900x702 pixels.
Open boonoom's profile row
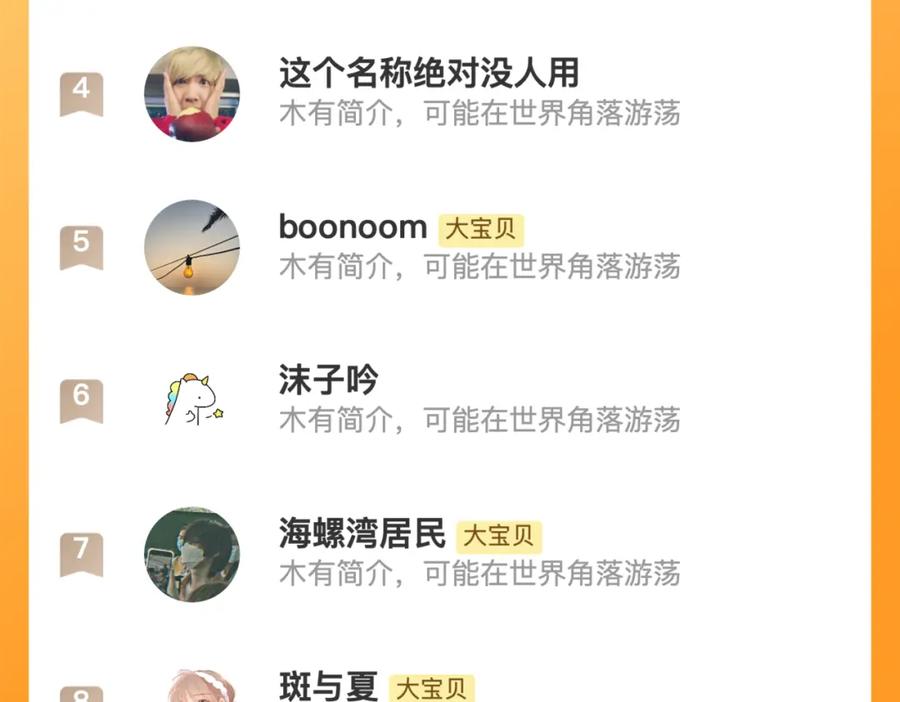(352, 228)
